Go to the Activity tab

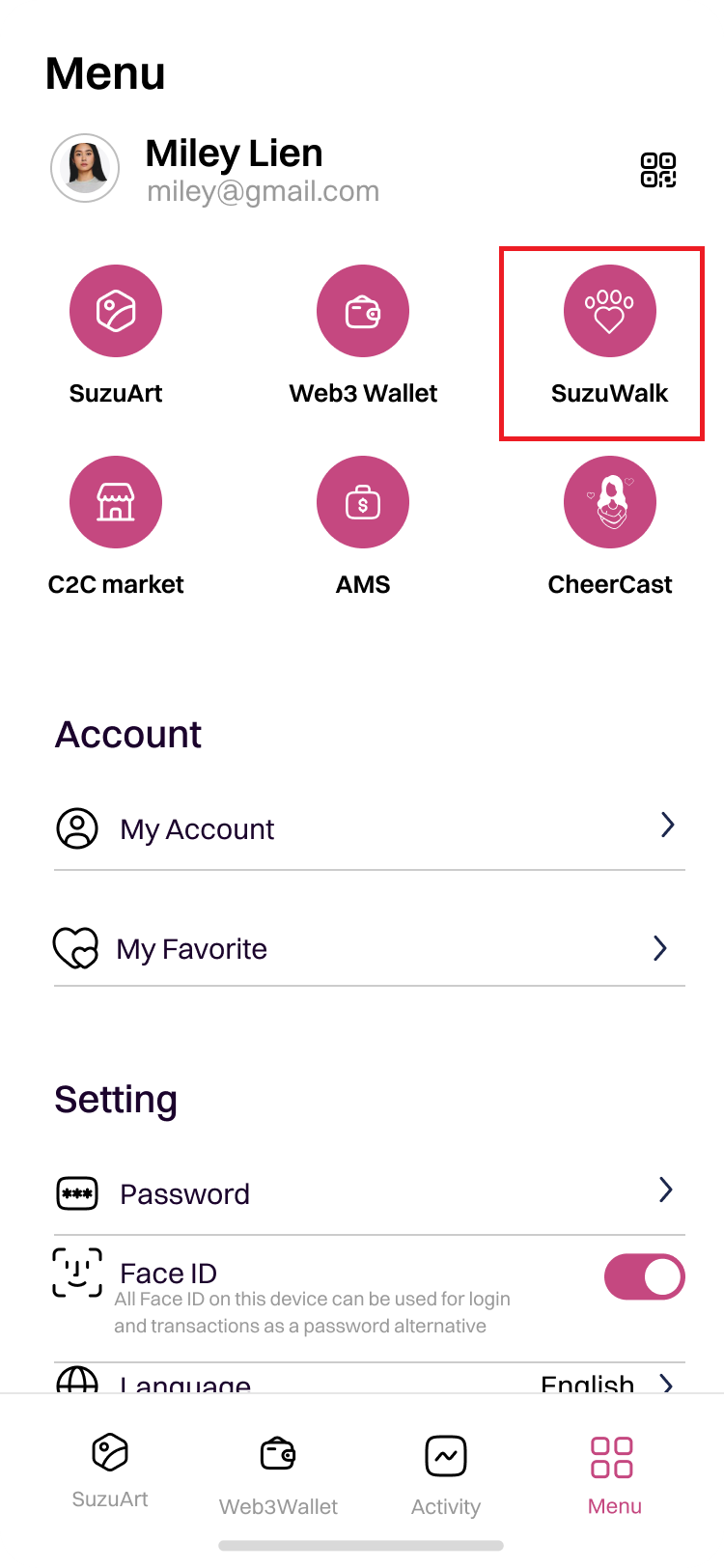point(446,1473)
